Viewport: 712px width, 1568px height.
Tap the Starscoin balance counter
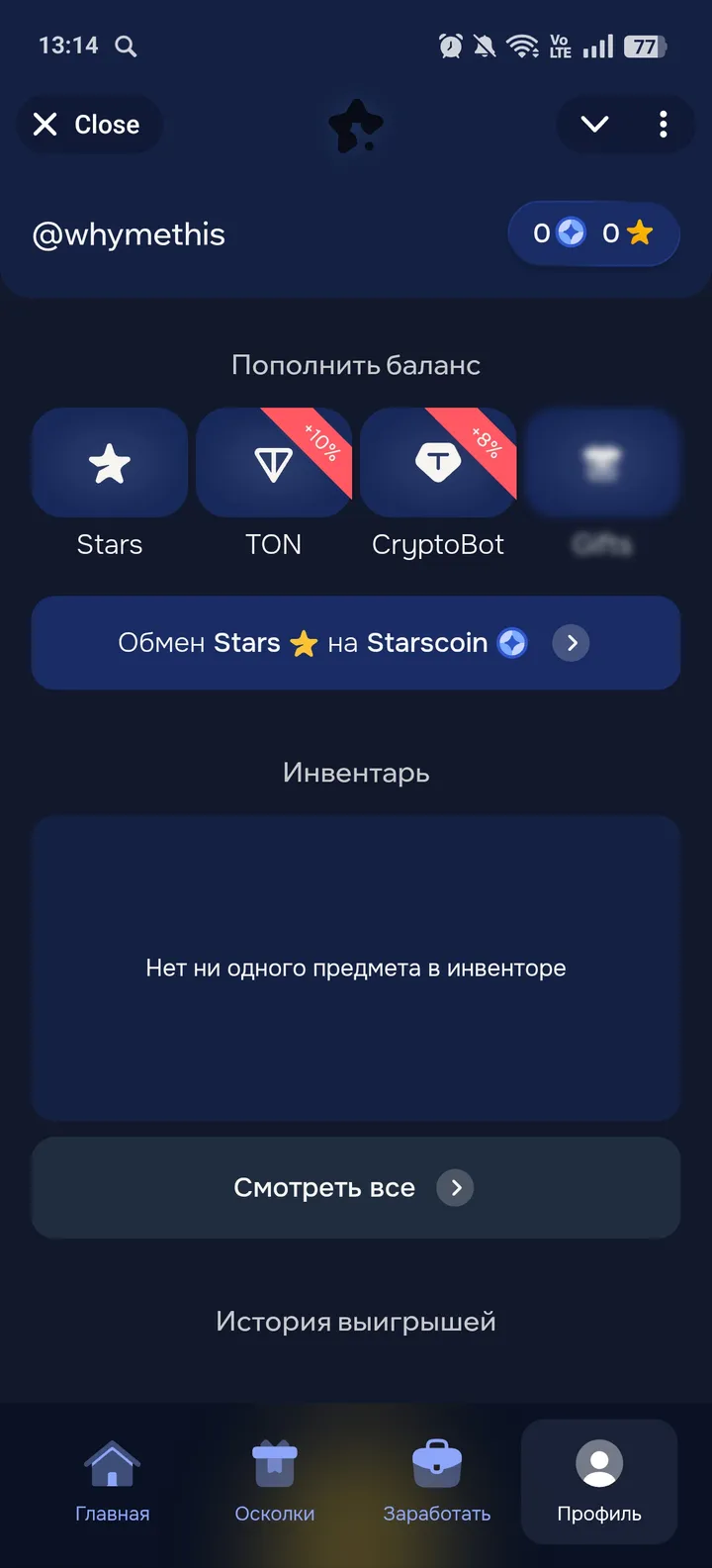pos(556,233)
